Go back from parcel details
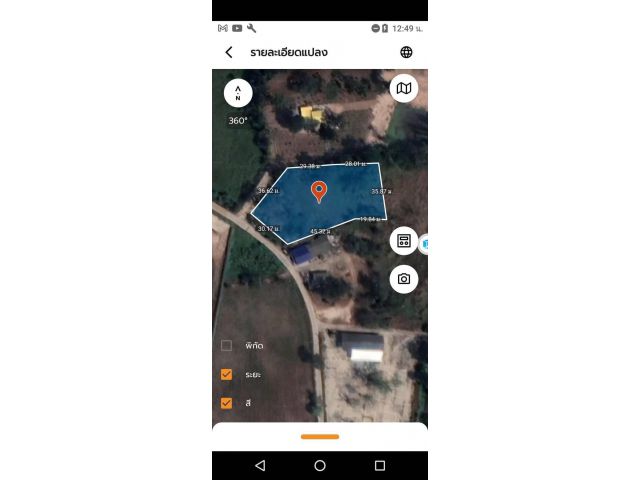The image size is (640, 480). click(229, 52)
